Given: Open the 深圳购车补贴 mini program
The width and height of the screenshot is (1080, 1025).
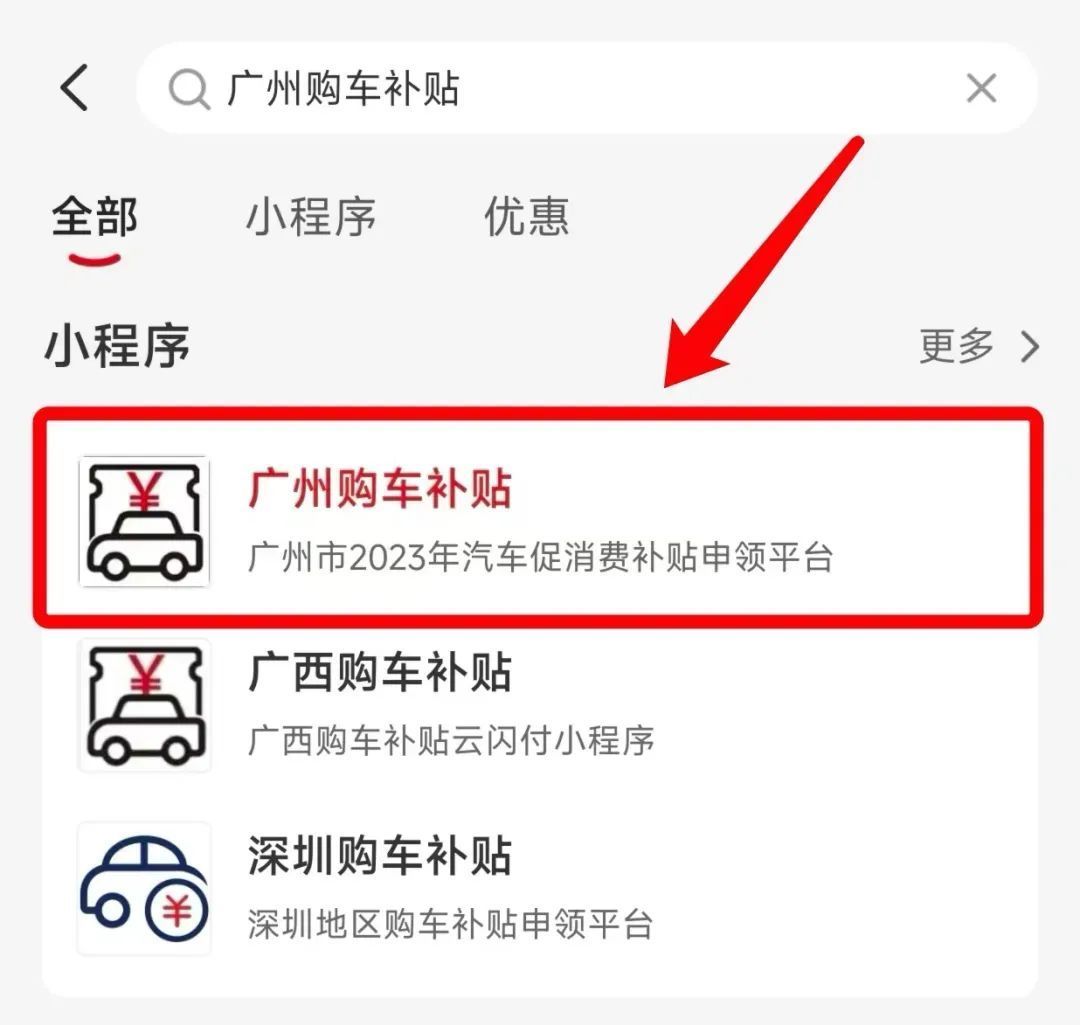Looking at the screenshot, I should 538,887.
